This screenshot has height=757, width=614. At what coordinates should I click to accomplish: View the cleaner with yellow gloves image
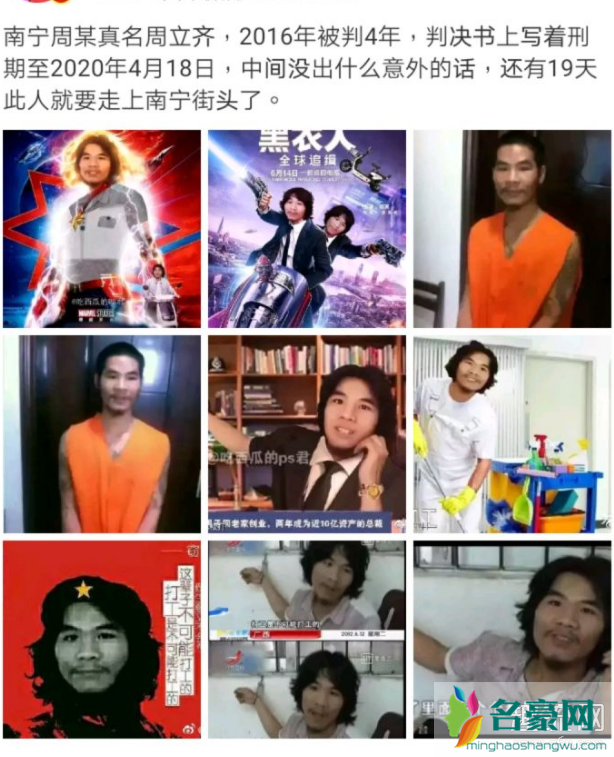pos(511,433)
